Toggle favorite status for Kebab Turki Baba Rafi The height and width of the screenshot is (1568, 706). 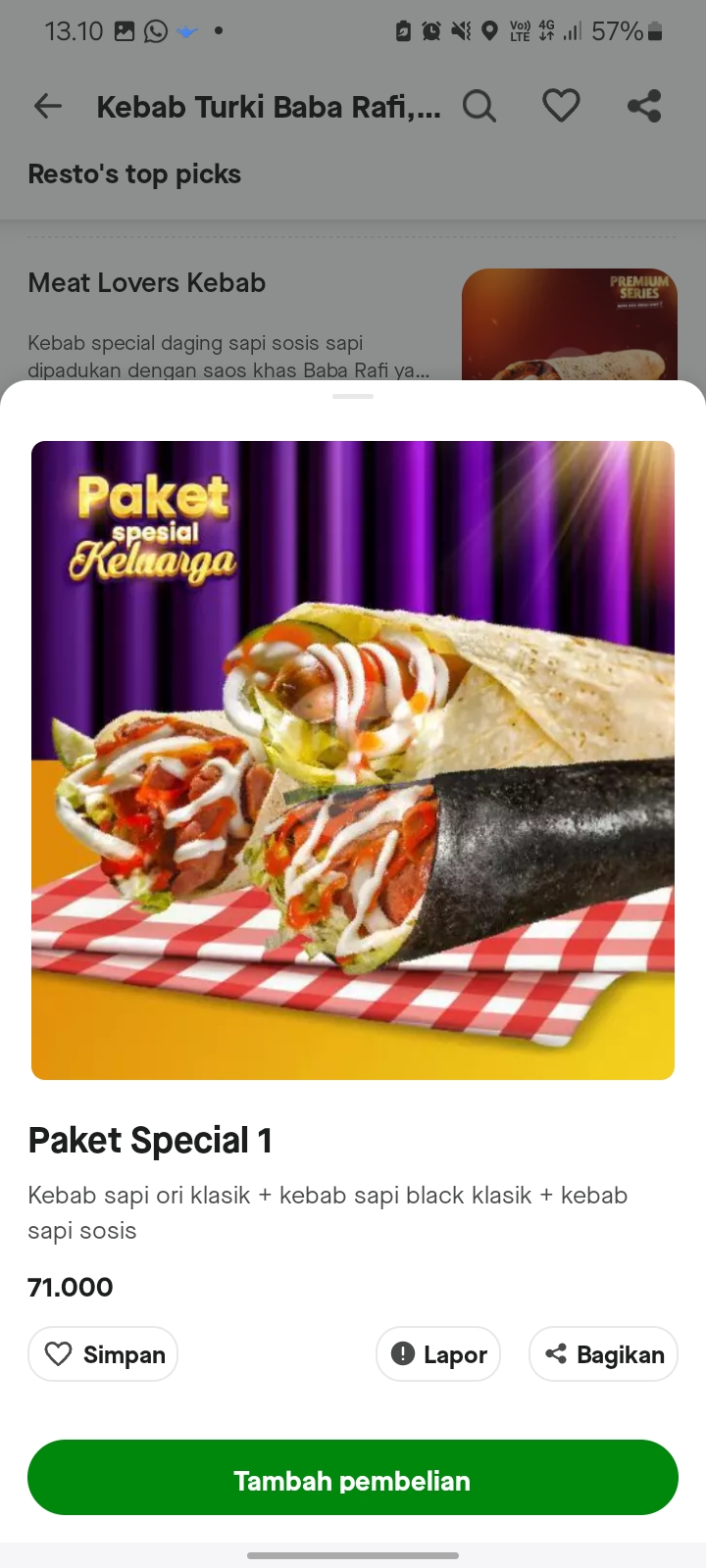pyautogui.click(x=561, y=106)
